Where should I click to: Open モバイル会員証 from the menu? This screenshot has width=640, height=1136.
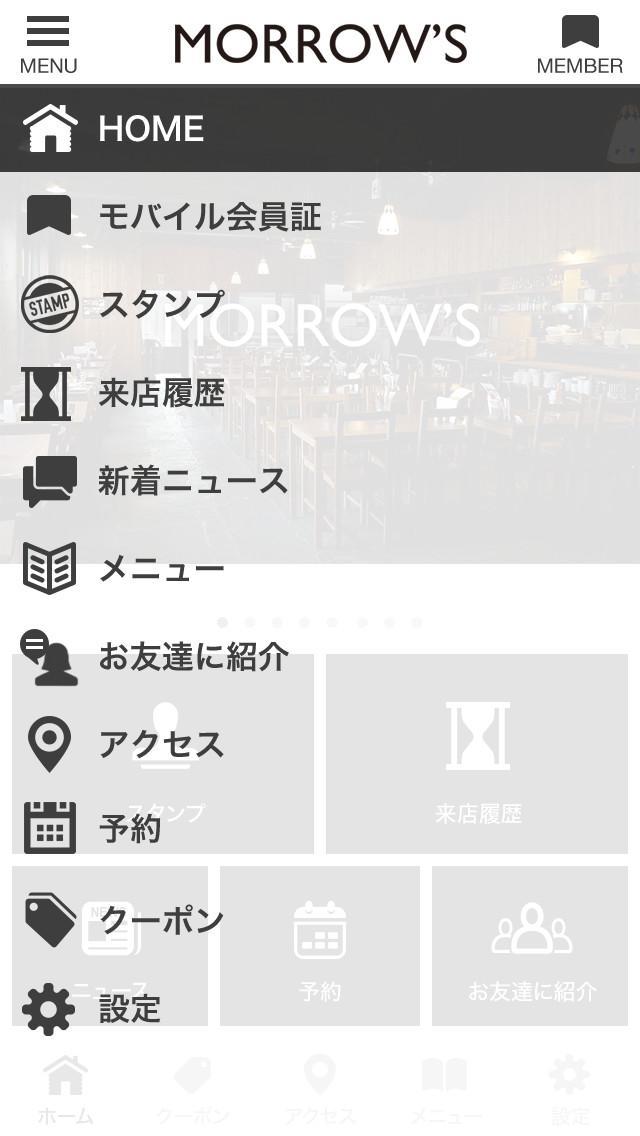209,216
